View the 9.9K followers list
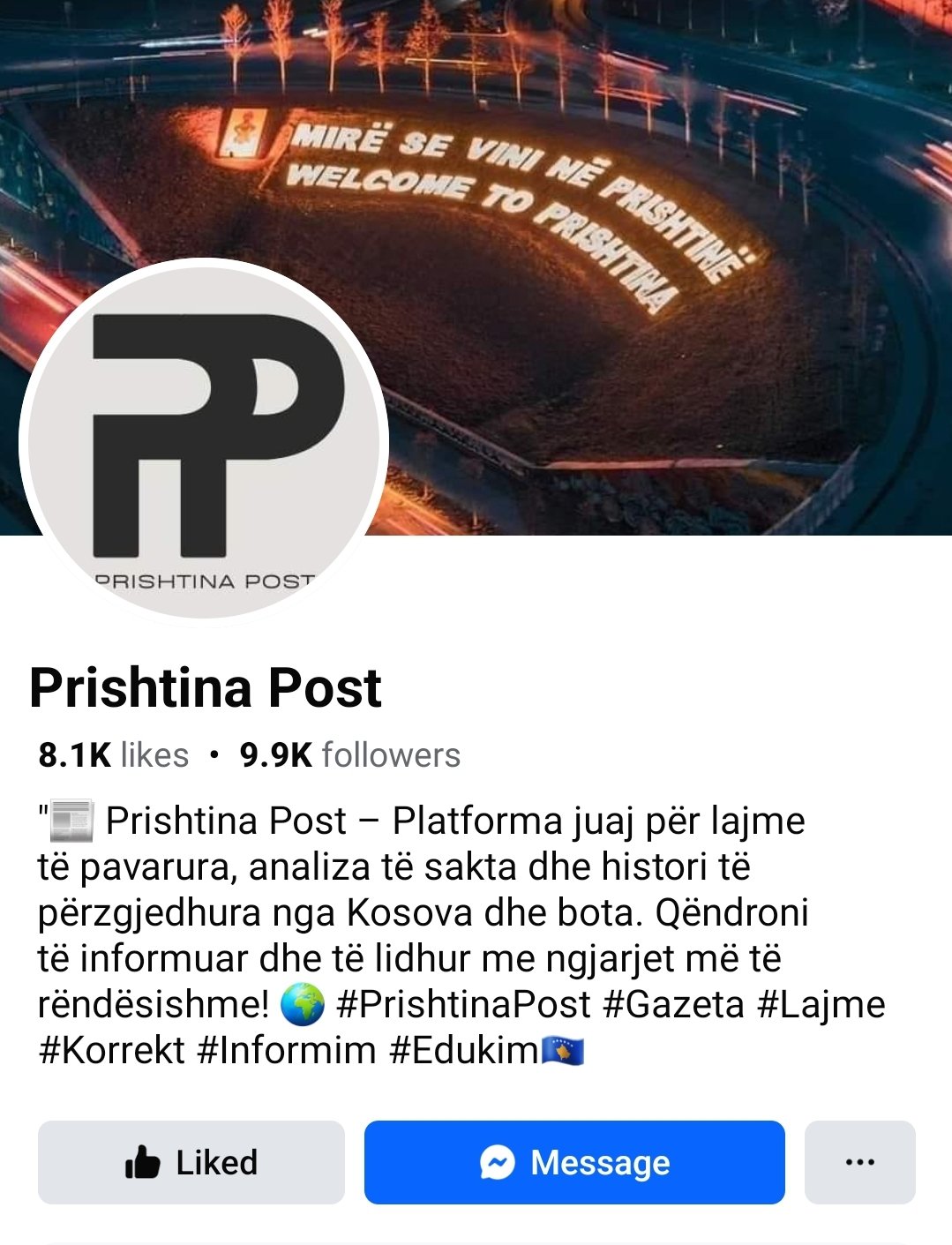952x1245 pixels. click(349, 755)
